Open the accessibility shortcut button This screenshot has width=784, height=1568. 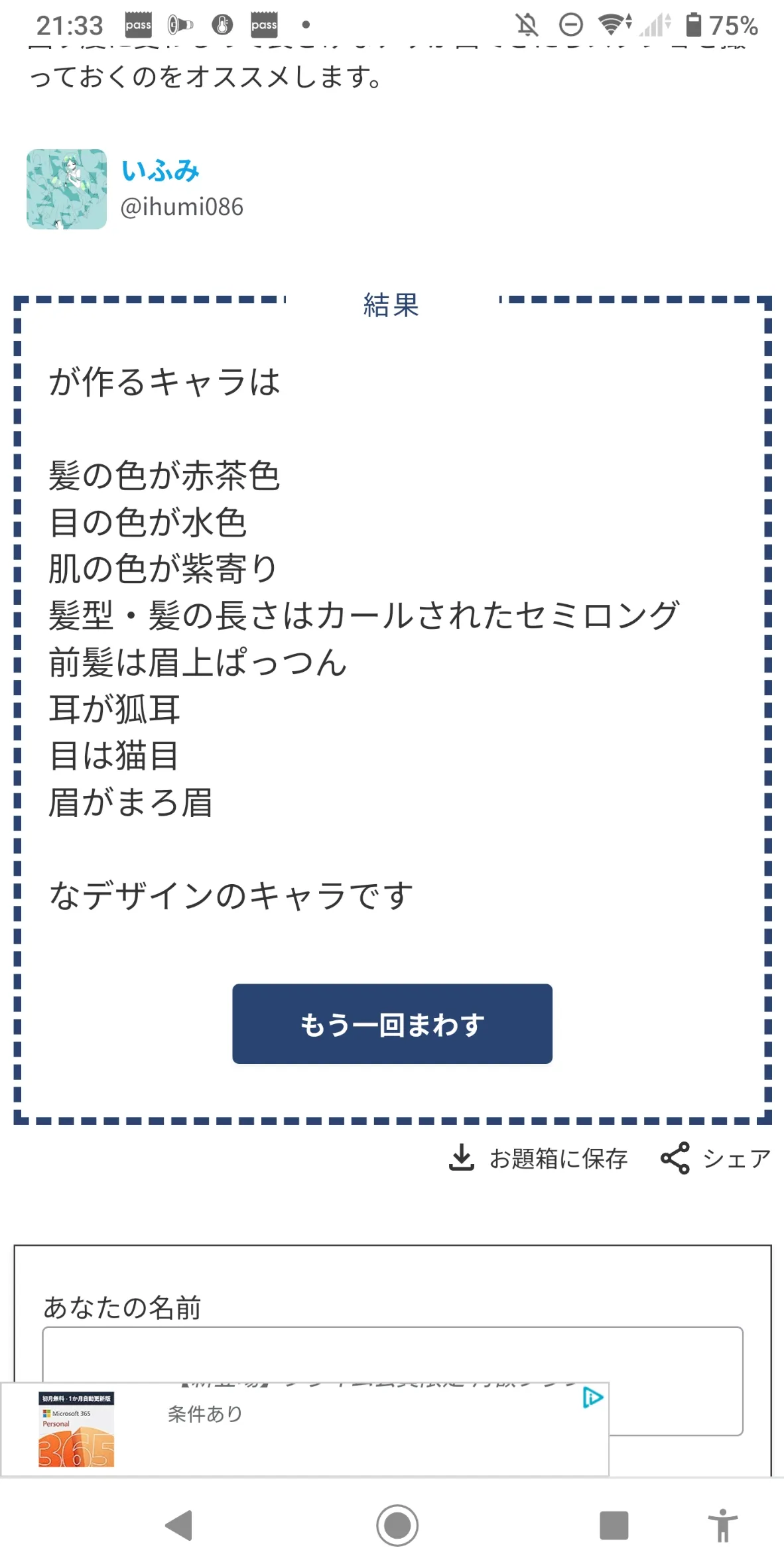723,1525
